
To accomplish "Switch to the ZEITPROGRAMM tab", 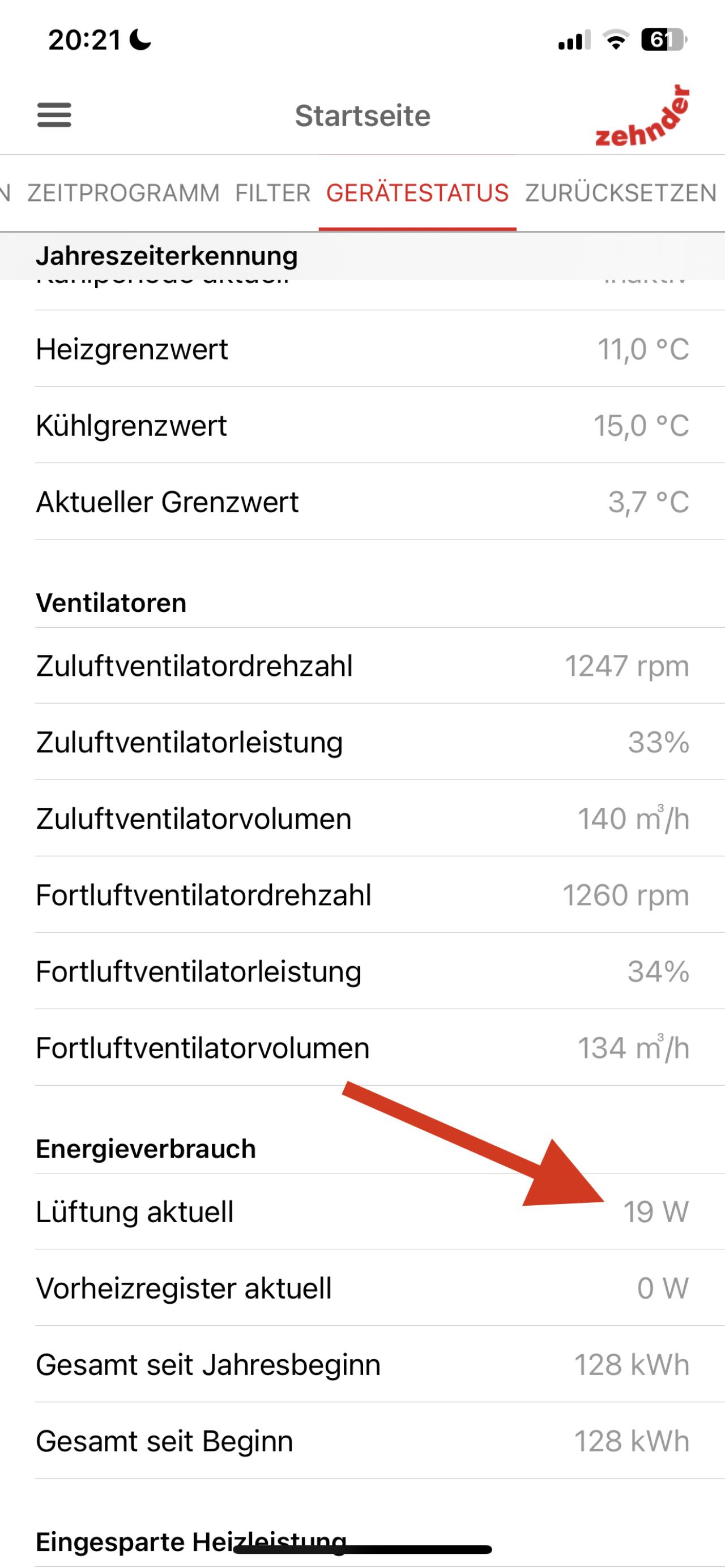I will 123,193.
